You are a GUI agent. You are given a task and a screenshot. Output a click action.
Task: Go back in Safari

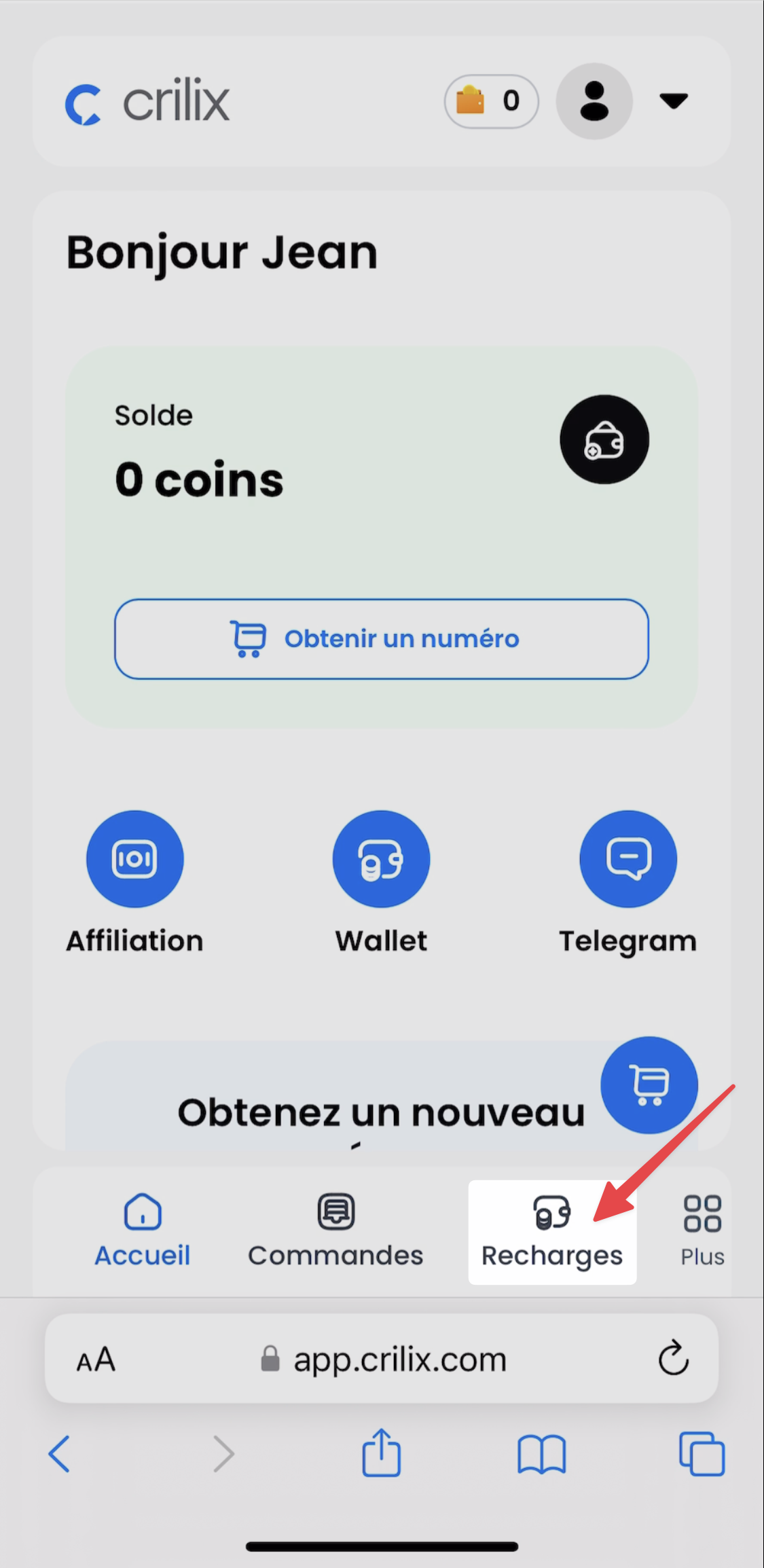pyautogui.click(x=59, y=1454)
